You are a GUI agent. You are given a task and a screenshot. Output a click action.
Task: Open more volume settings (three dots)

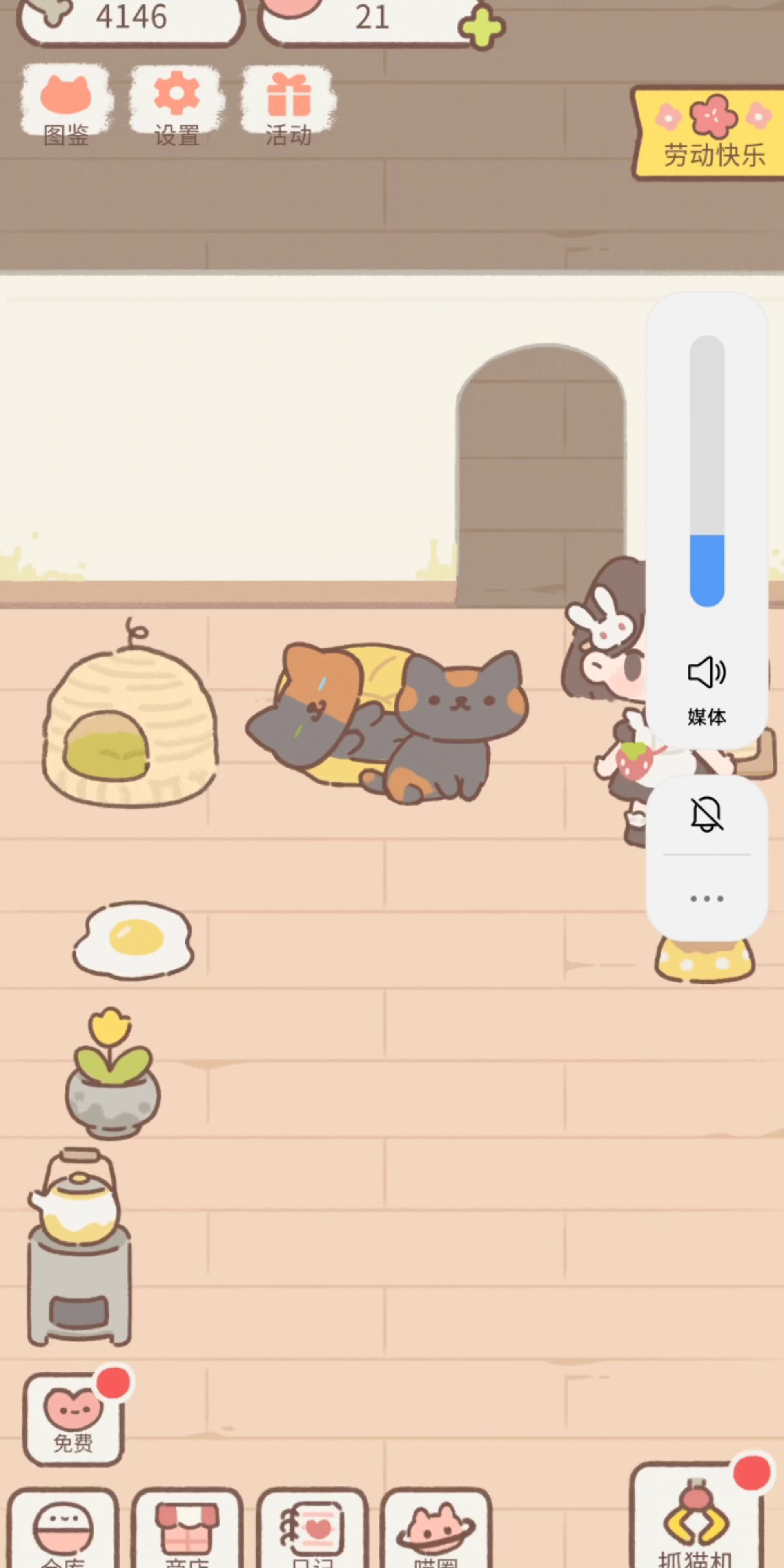(x=707, y=898)
